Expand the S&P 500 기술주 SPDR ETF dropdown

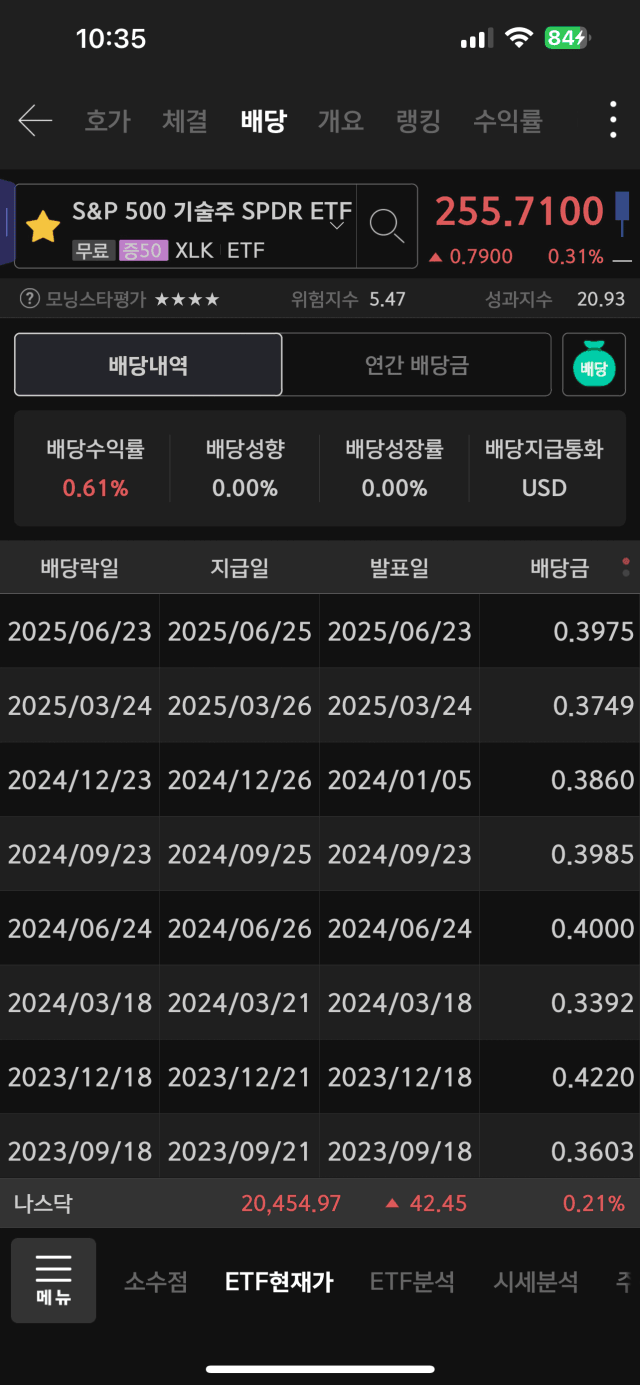[337, 225]
